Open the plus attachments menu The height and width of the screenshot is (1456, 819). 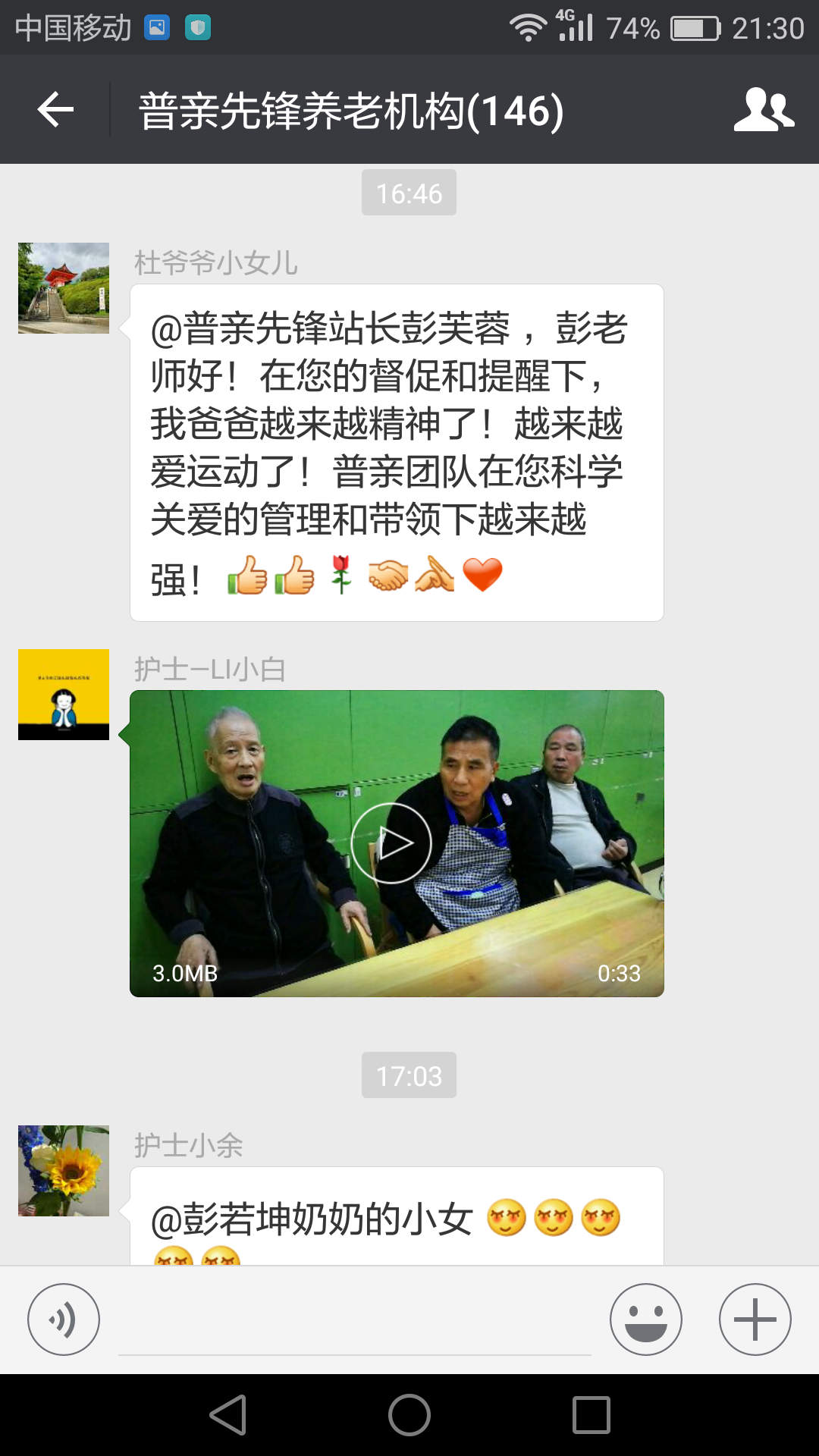coord(755,1319)
